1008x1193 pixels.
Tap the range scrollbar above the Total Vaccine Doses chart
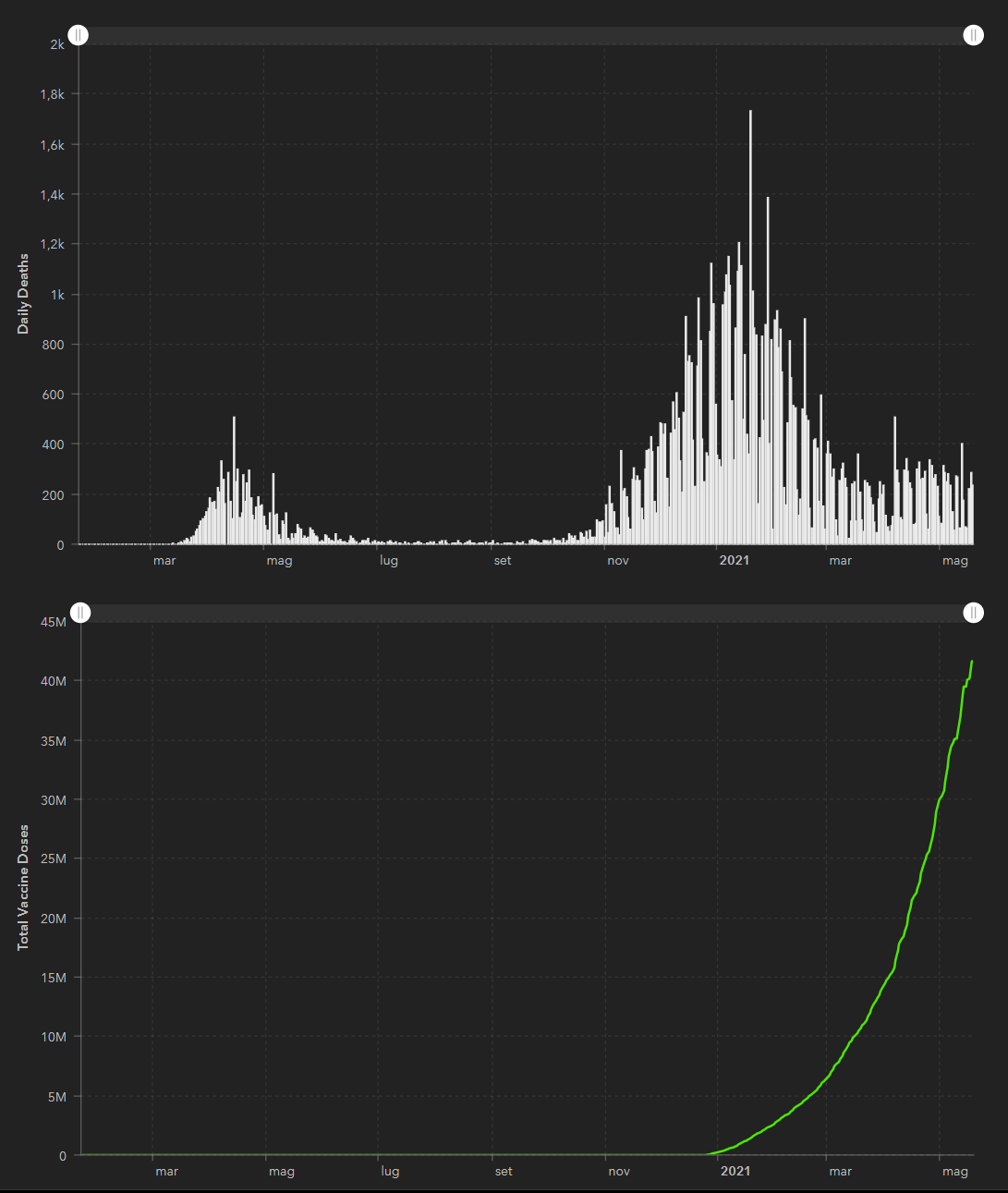pyautogui.click(x=527, y=613)
